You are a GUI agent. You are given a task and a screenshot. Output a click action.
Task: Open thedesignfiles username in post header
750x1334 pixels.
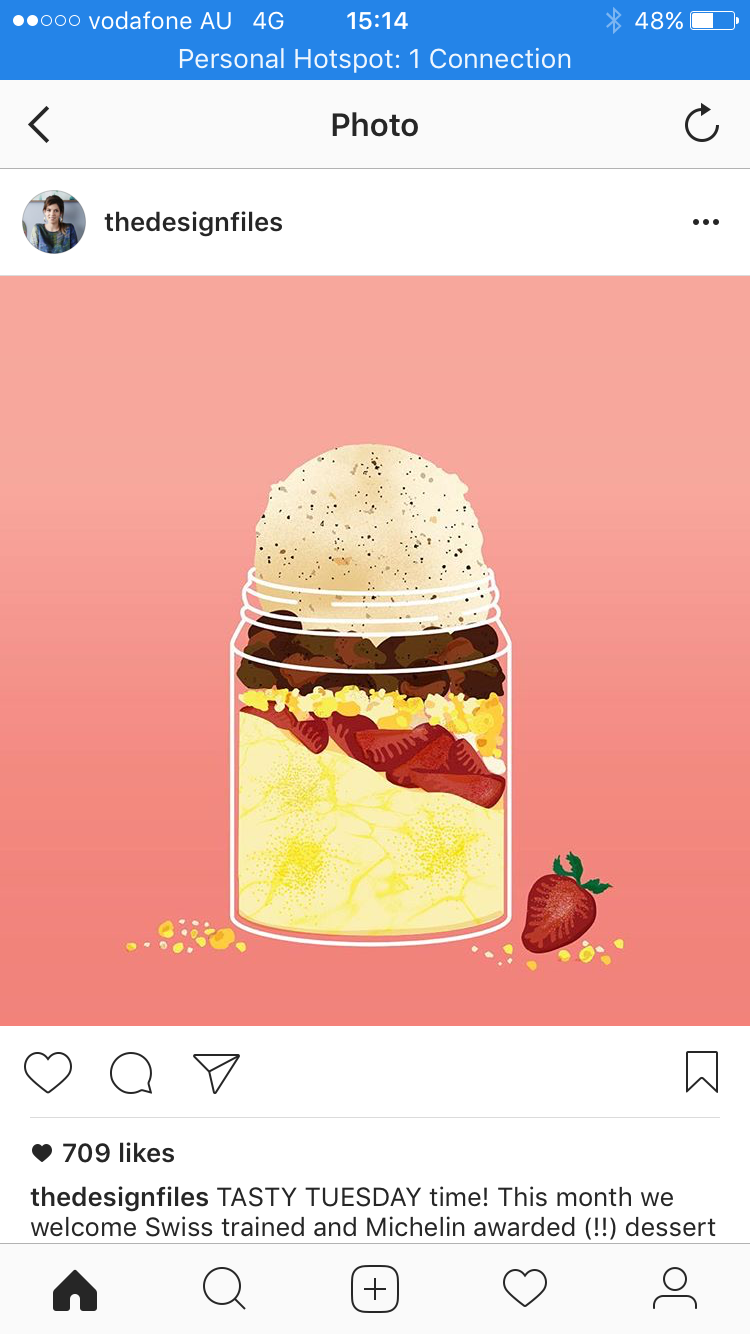coord(193,222)
